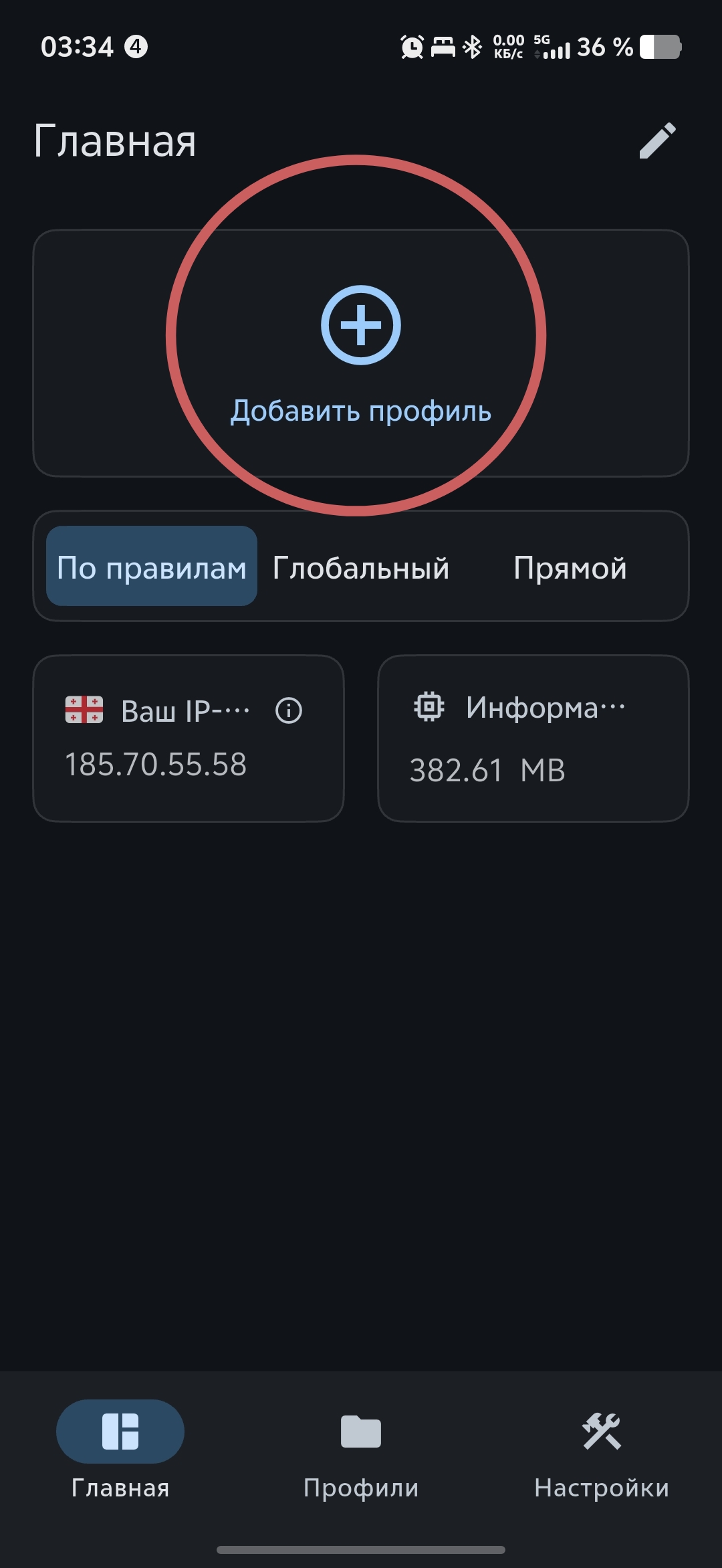Tap the Главная dashboard icon in navigation
This screenshot has width=722, height=1568.
119,1431
